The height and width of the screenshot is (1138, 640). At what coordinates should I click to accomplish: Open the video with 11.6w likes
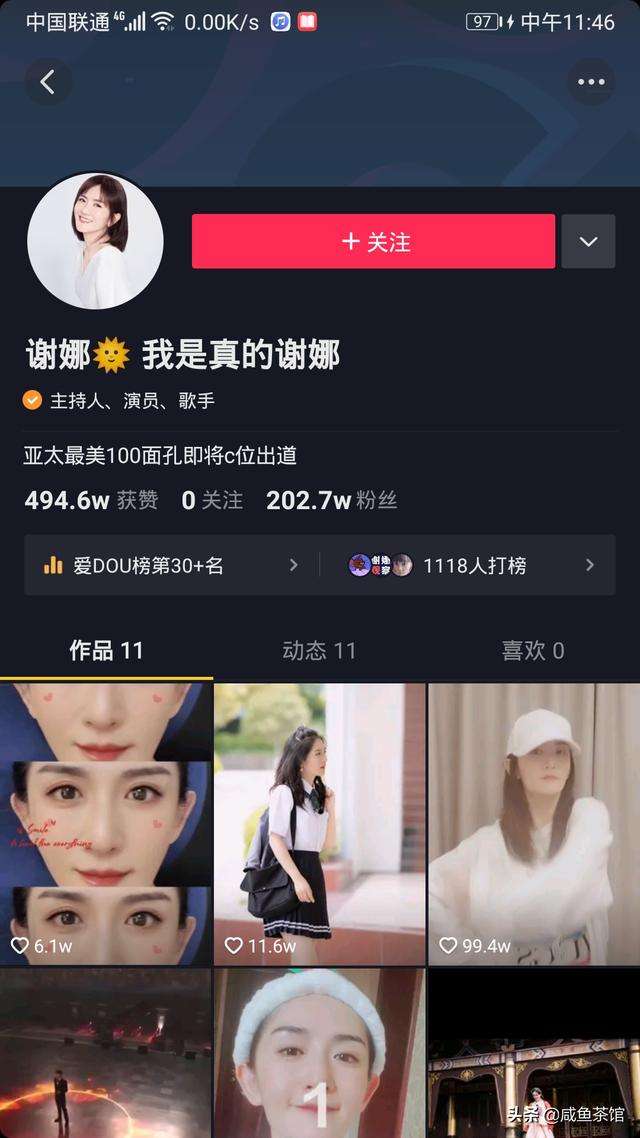[x=320, y=824]
